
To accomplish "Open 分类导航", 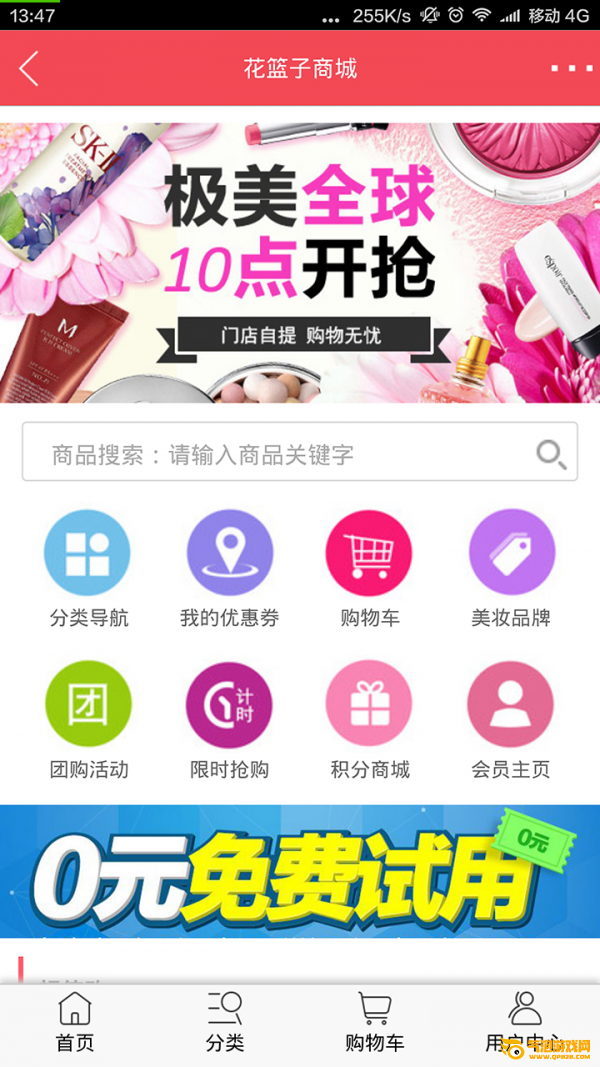I will tap(88, 570).
